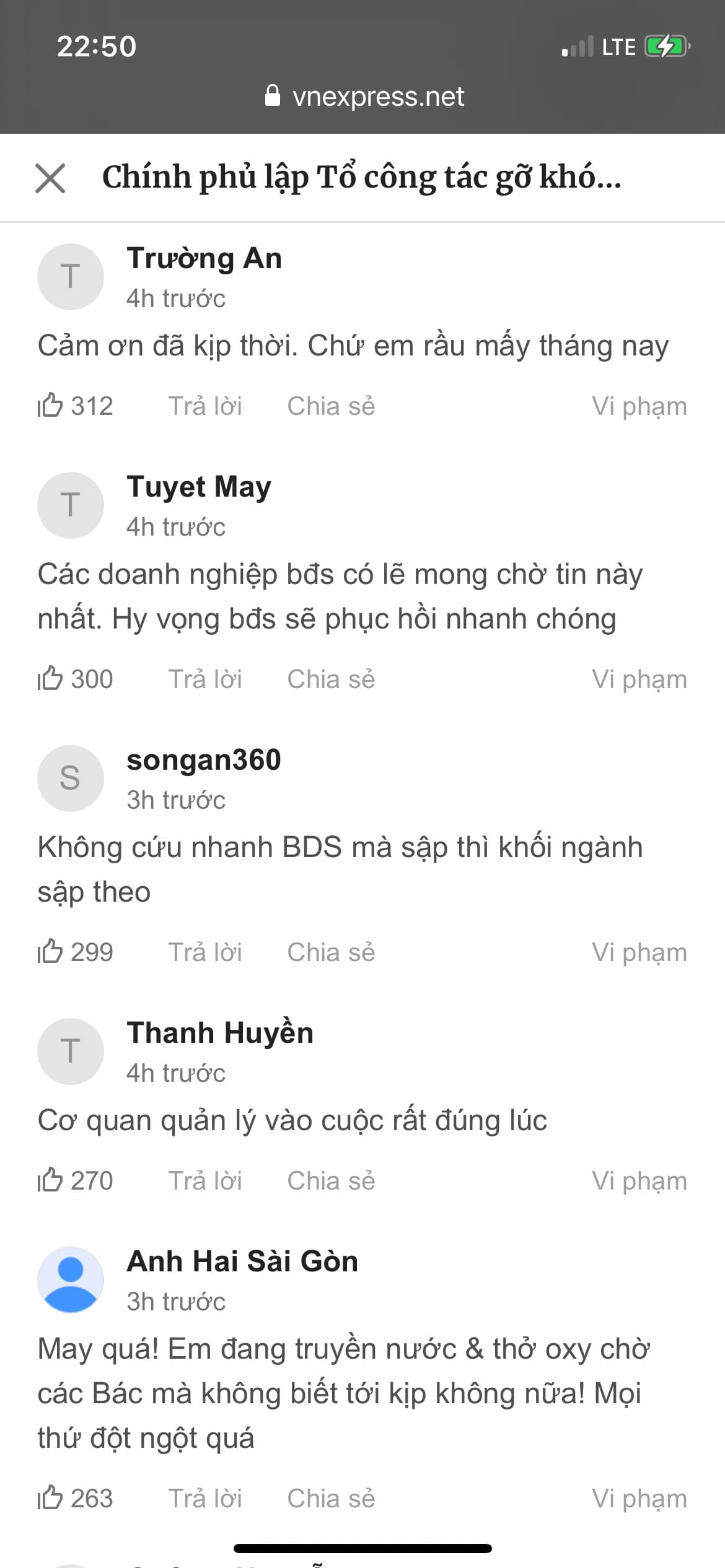Like Trường An's comment
This screenshot has height=1568, width=725.
point(51,406)
